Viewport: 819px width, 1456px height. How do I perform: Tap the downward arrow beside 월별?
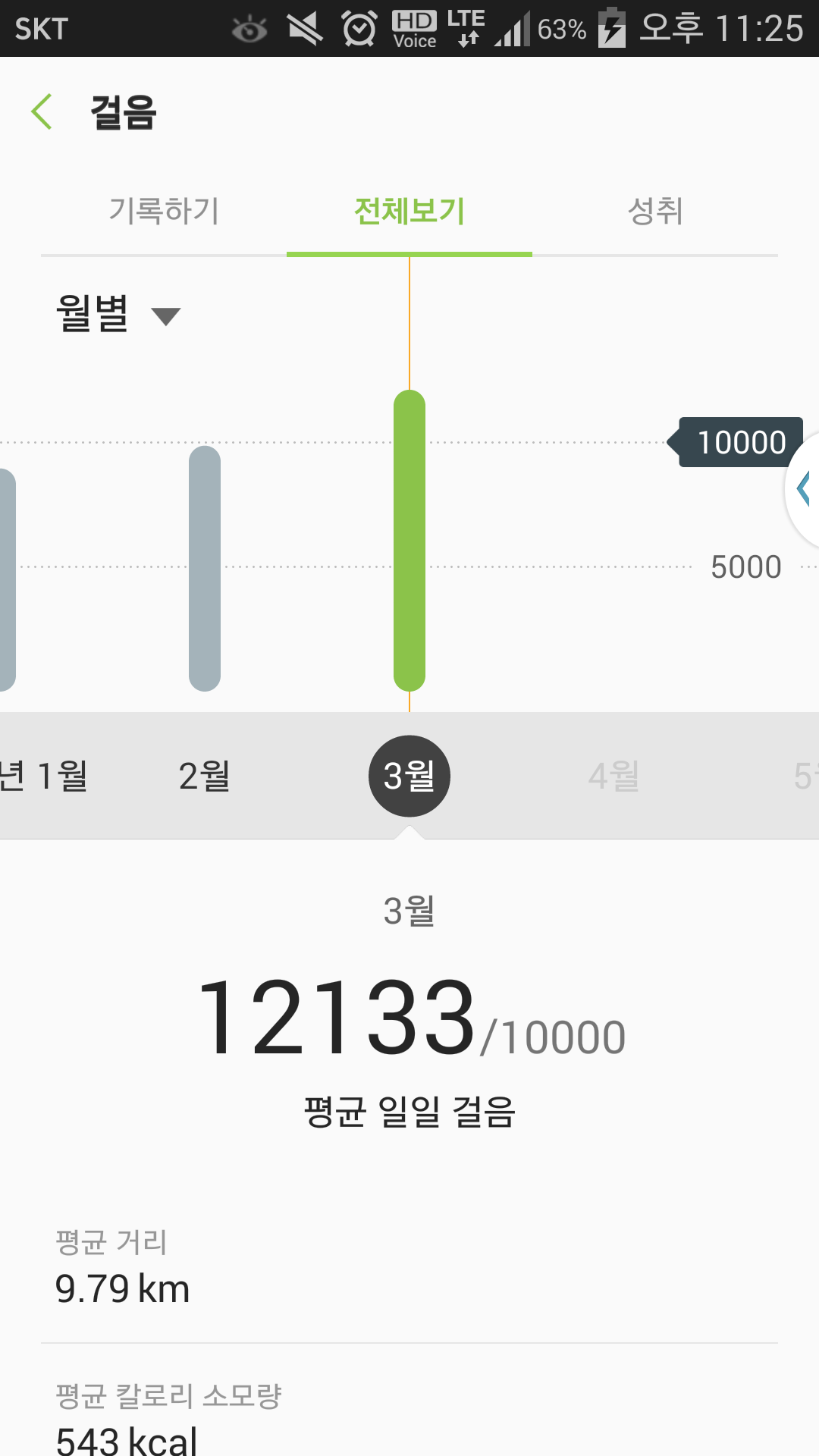[x=168, y=316]
